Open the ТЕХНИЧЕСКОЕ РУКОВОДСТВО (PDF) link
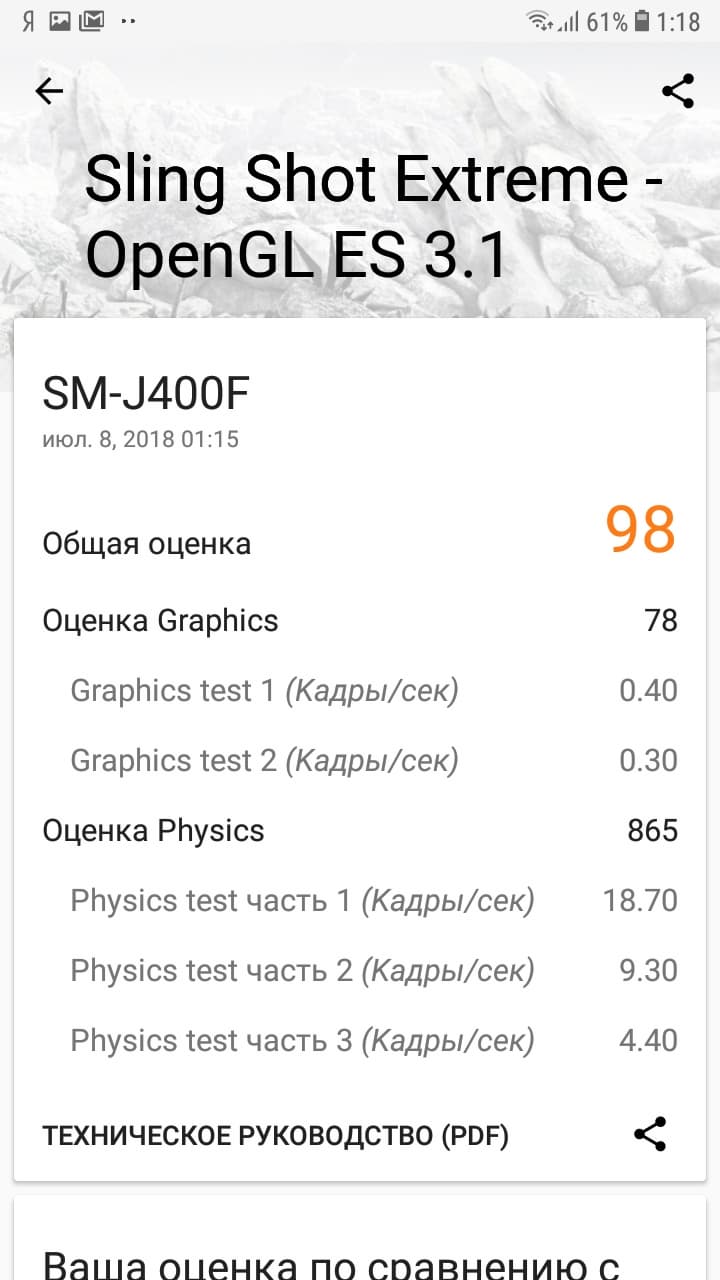 click(x=275, y=1136)
